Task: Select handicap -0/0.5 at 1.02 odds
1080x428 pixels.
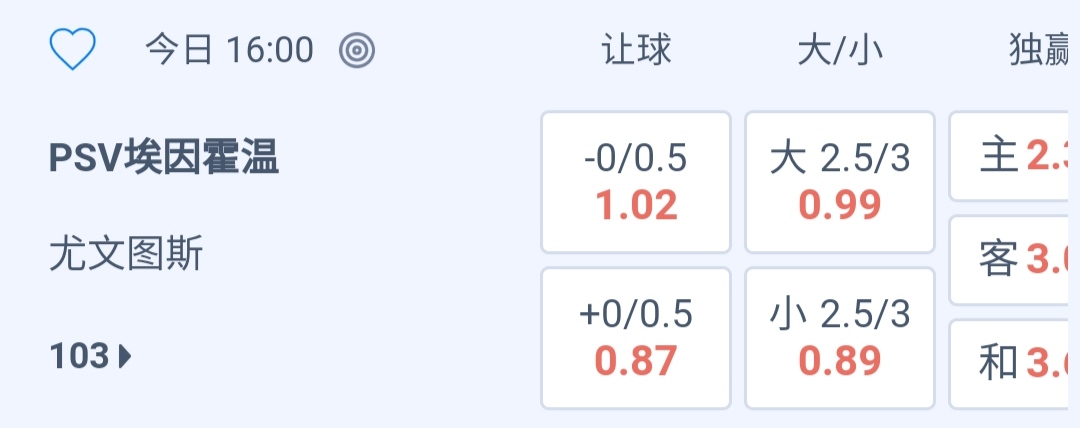Action: [636, 182]
